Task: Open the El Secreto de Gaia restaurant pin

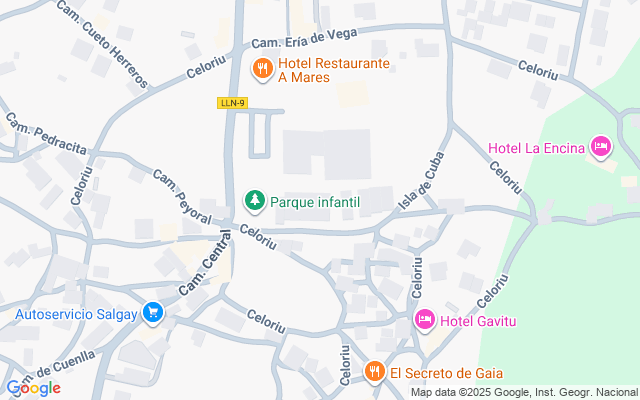Action: click(374, 372)
